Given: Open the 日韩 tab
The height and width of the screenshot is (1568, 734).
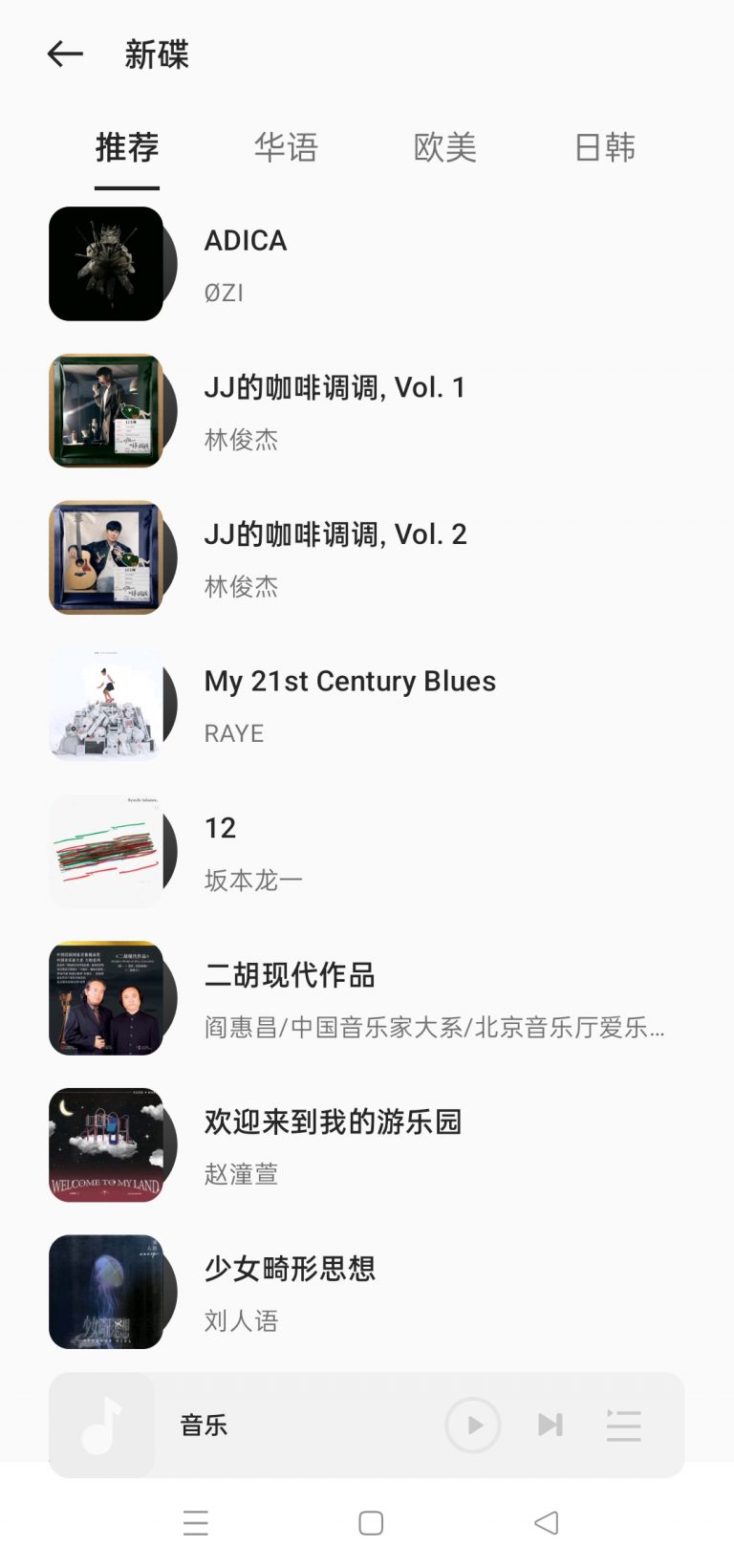Looking at the screenshot, I should click(x=605, y=147).
